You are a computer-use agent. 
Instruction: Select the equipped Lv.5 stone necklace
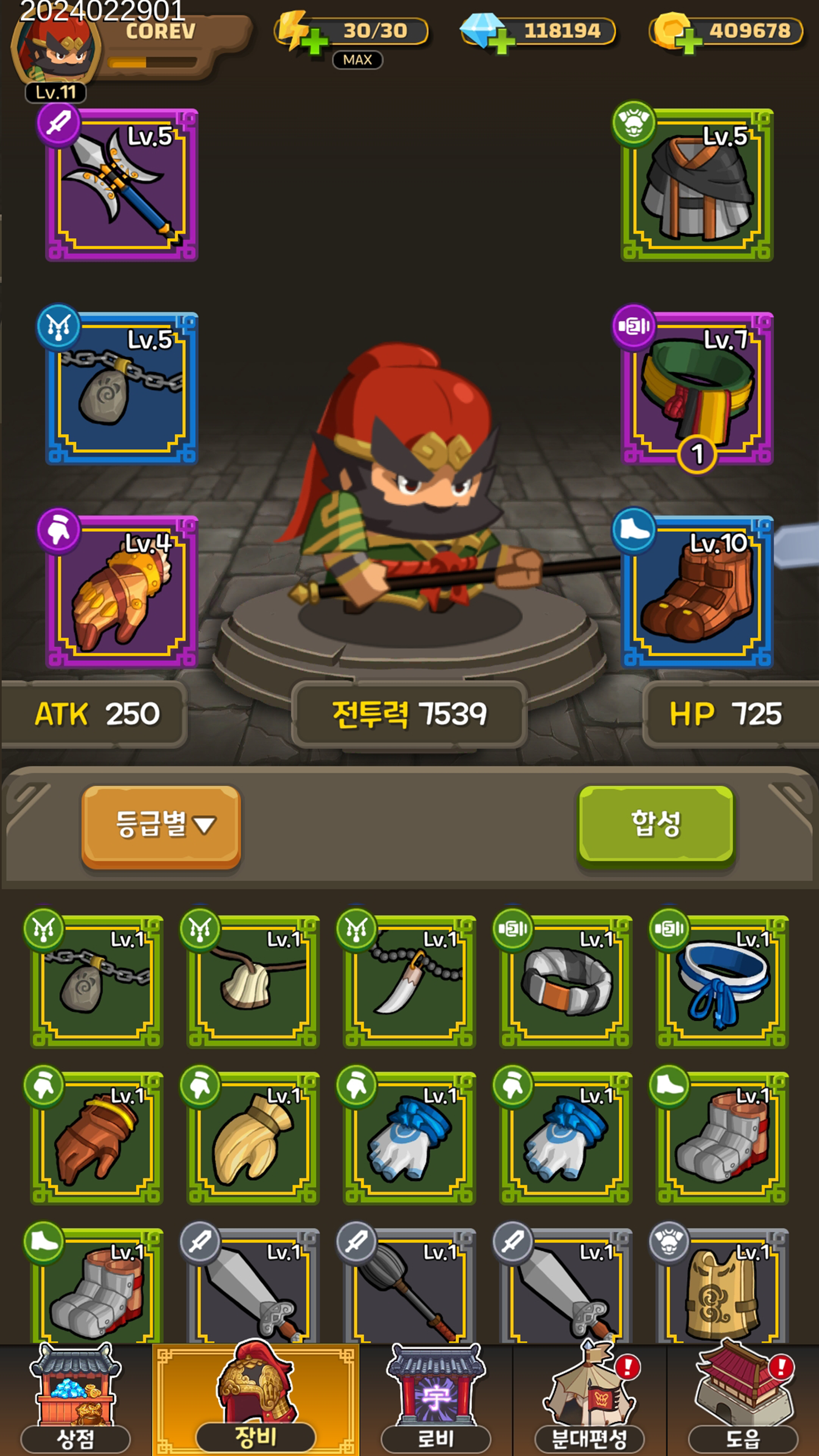tap(121, 388)
